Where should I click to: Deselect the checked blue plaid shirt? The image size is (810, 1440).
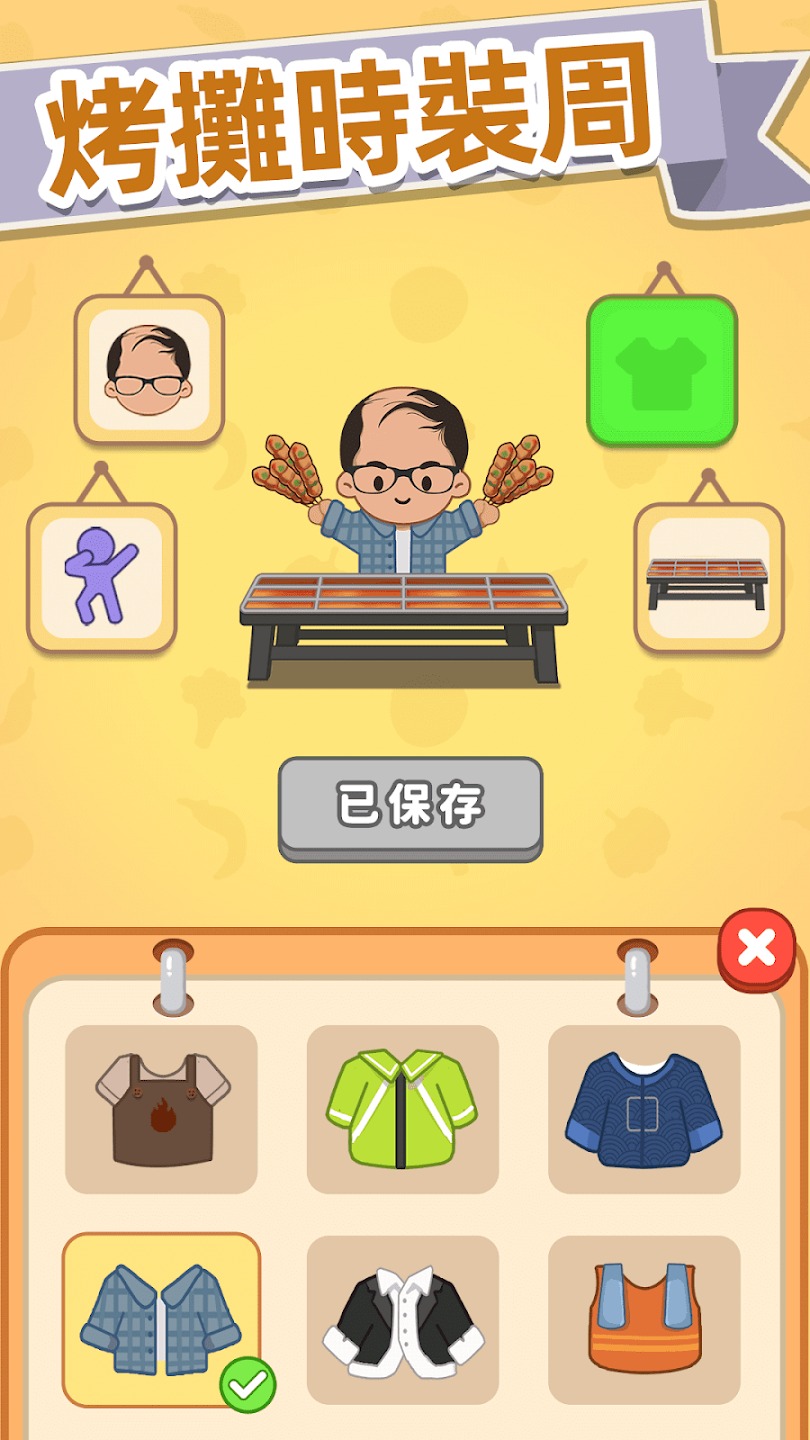pyautogui.click(x=161, y=1320)
